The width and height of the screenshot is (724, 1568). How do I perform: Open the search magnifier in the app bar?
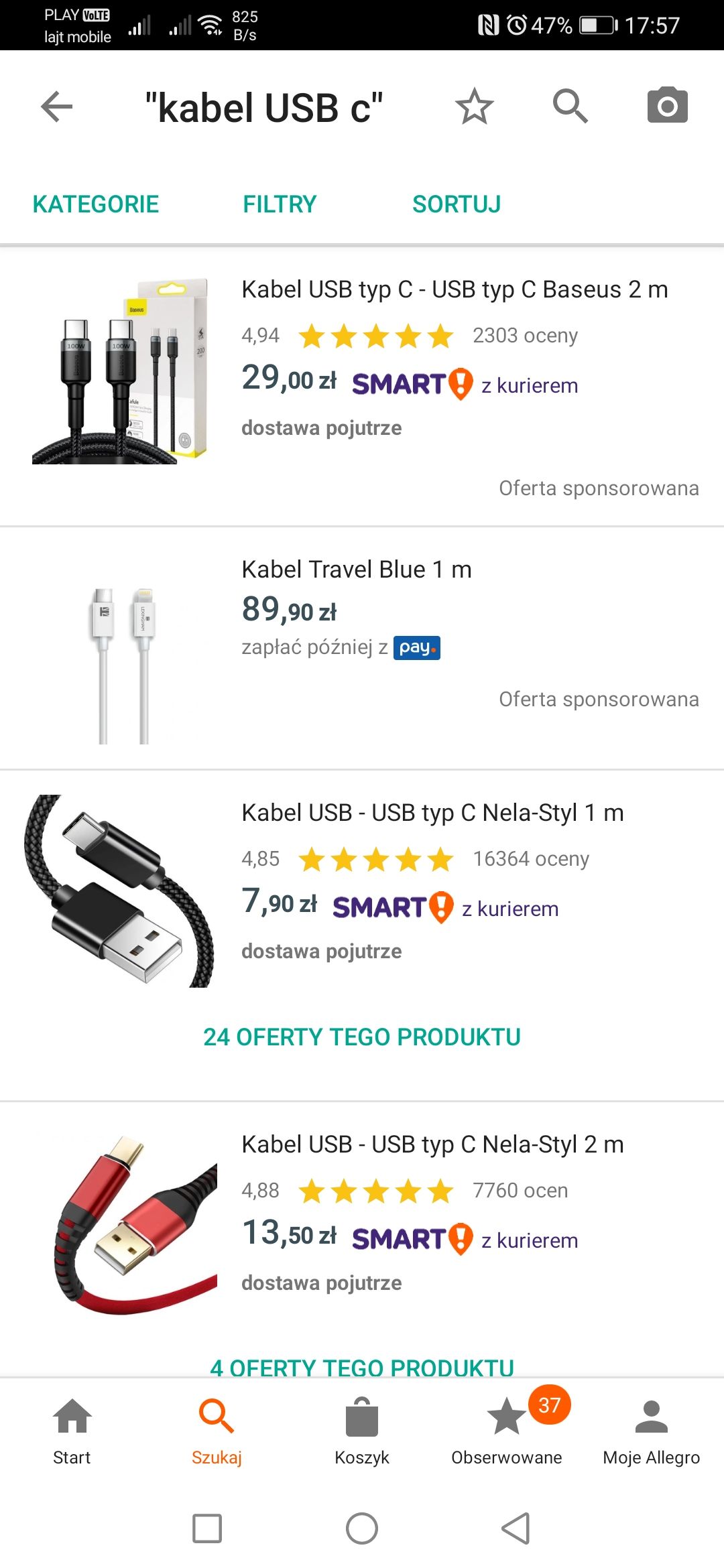click(570, 107)
